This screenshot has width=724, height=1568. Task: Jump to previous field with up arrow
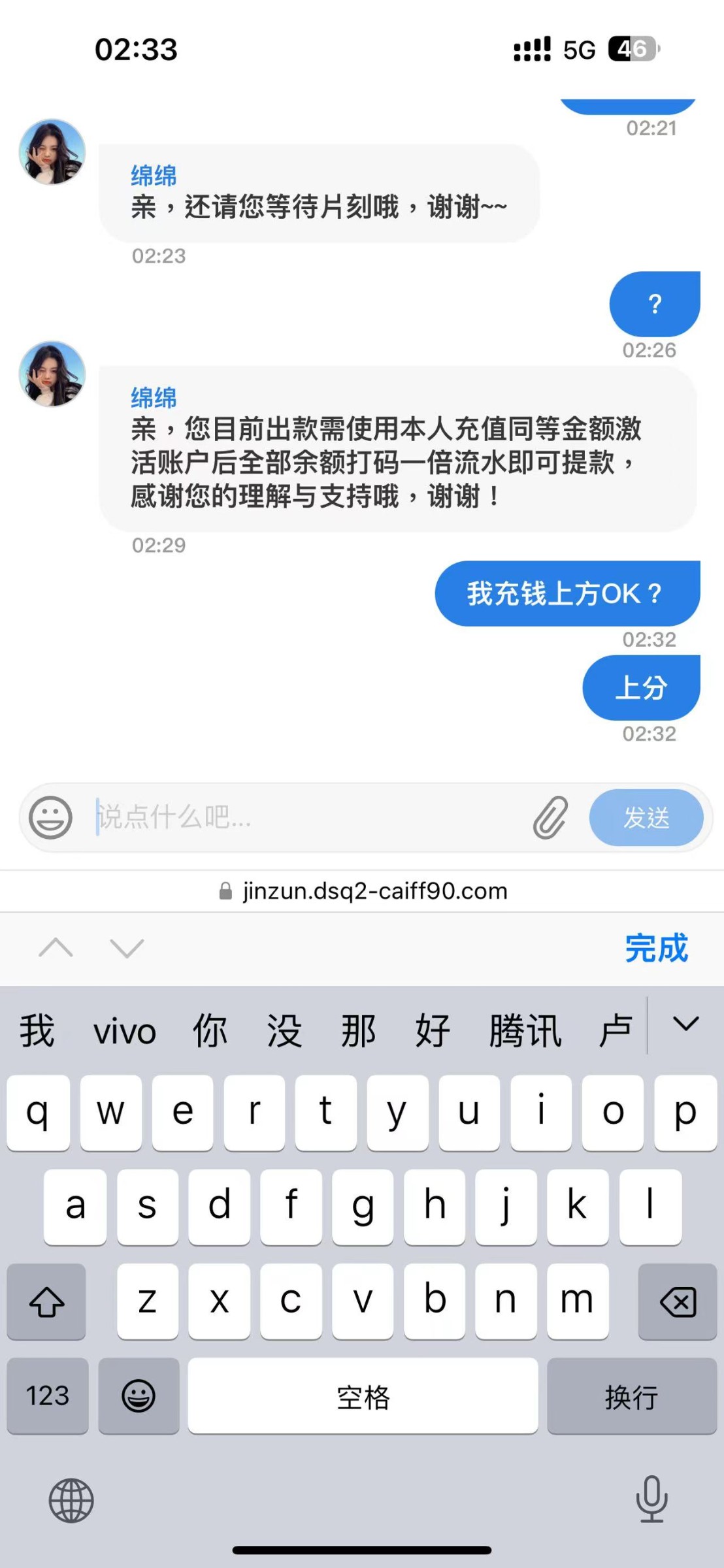56,948
